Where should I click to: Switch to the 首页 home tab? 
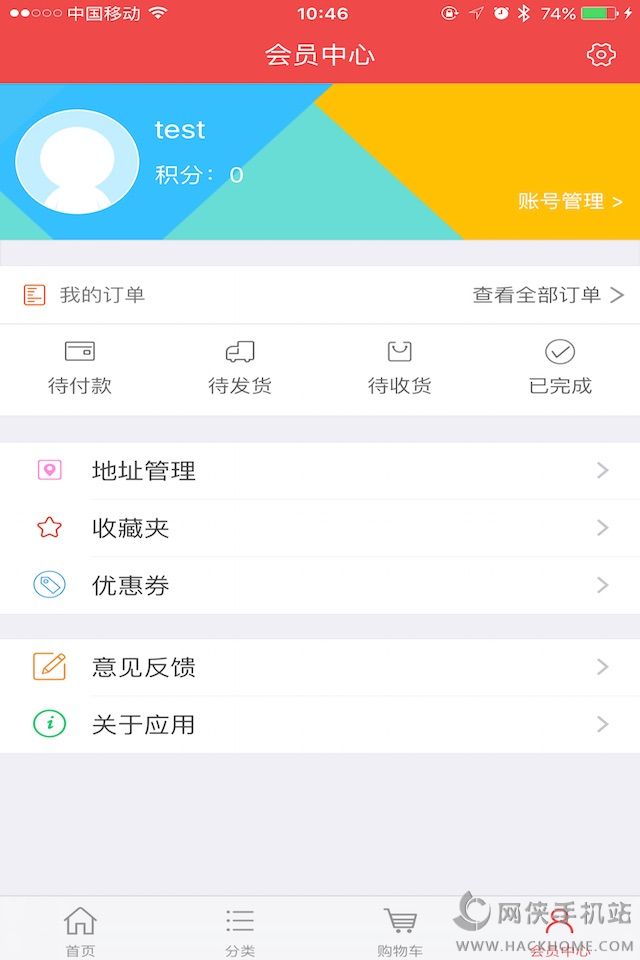coord(80,930)
